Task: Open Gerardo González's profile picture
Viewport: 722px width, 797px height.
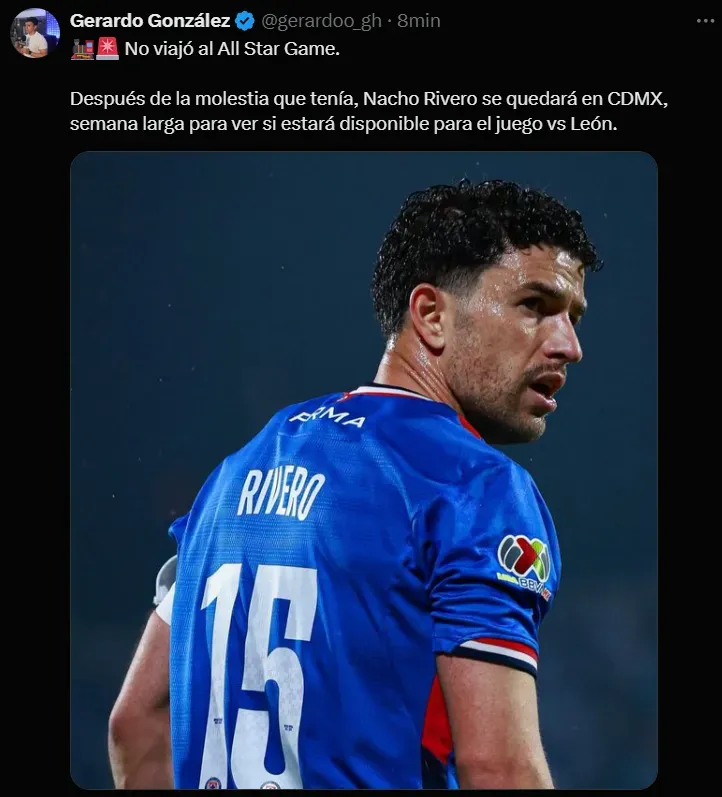Action: click(x=35, y=33)
